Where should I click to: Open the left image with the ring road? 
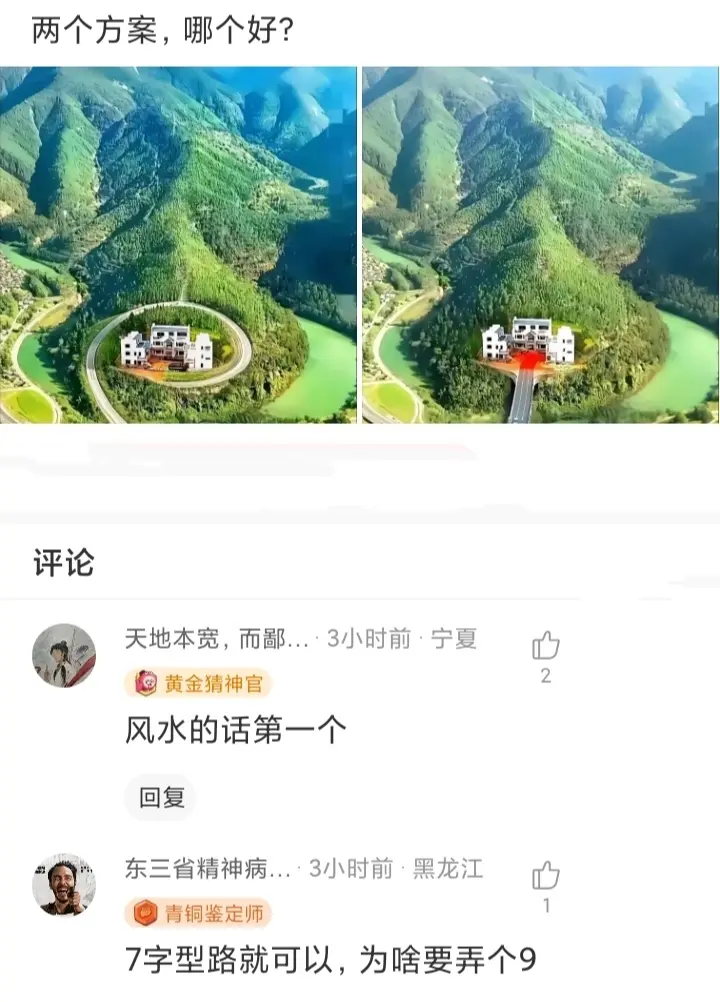pyautogui.click(x=178, y=245)
